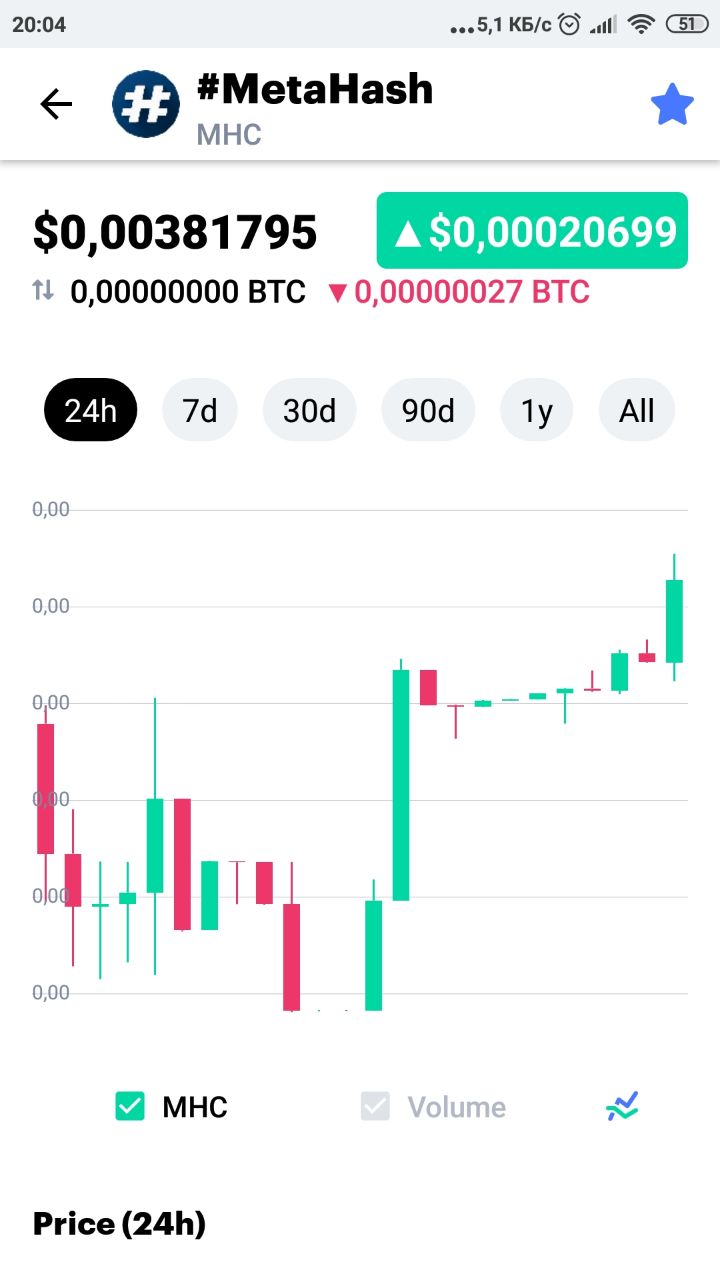Enable the Volume checkbox
Screen dimensions: 720x1280
tap(375, 1106)
